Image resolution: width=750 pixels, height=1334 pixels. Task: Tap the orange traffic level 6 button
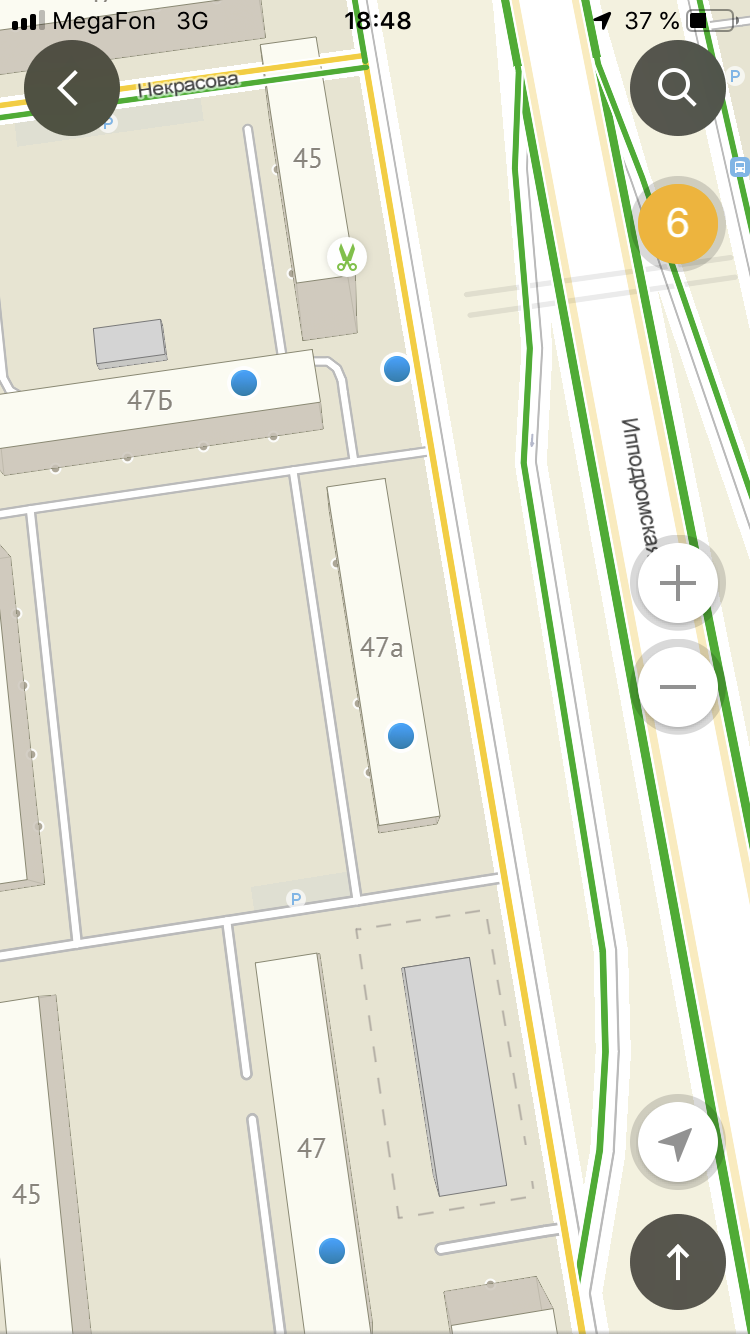[677, 224]
